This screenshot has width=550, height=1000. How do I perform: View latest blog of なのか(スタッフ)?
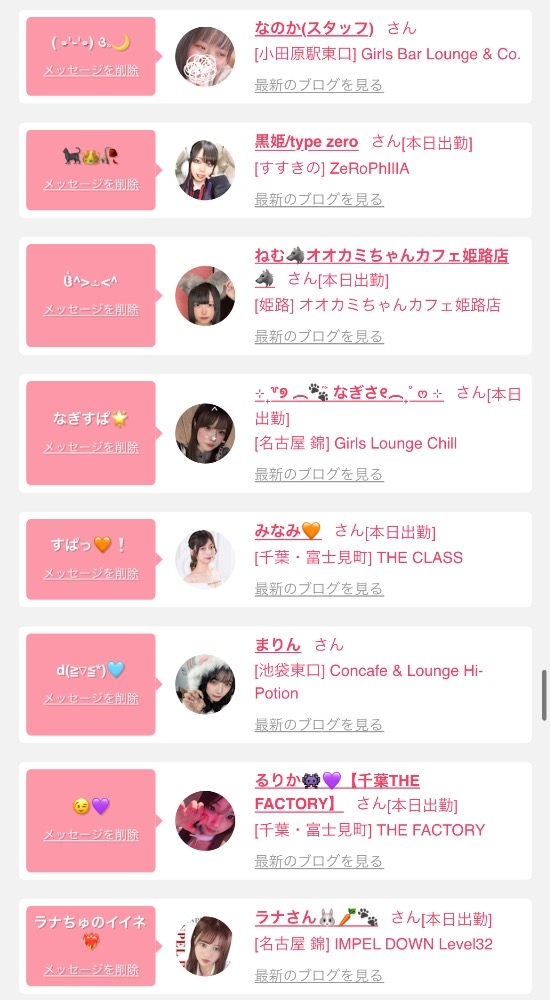coord(319,85)
